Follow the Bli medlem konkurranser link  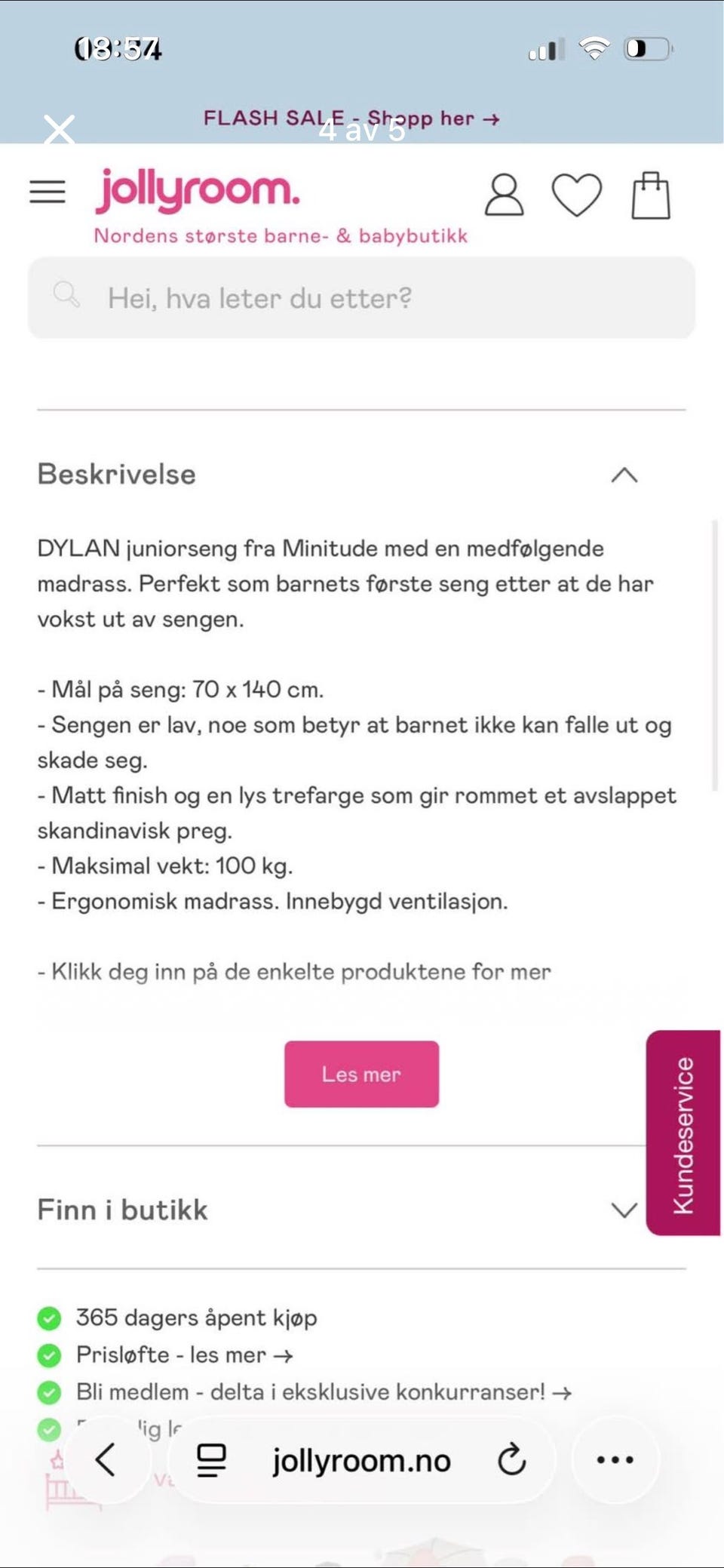pyautogui.click(x=317, y=1391)
